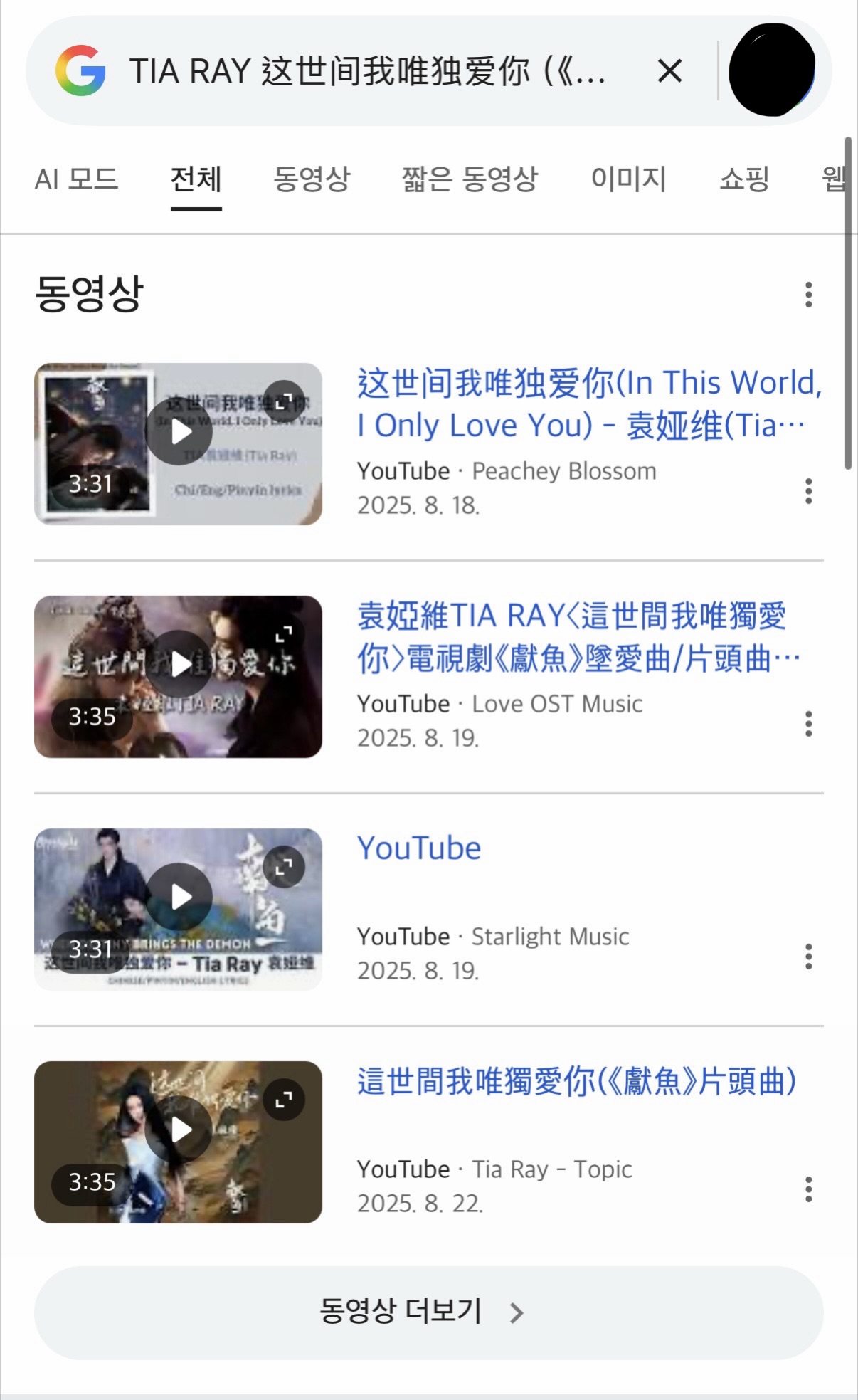Image resolution: width=858 pixels, height=1400 pixels.
Task: Open more options for the 동영상 section
Action: click(x=808, y=295)
